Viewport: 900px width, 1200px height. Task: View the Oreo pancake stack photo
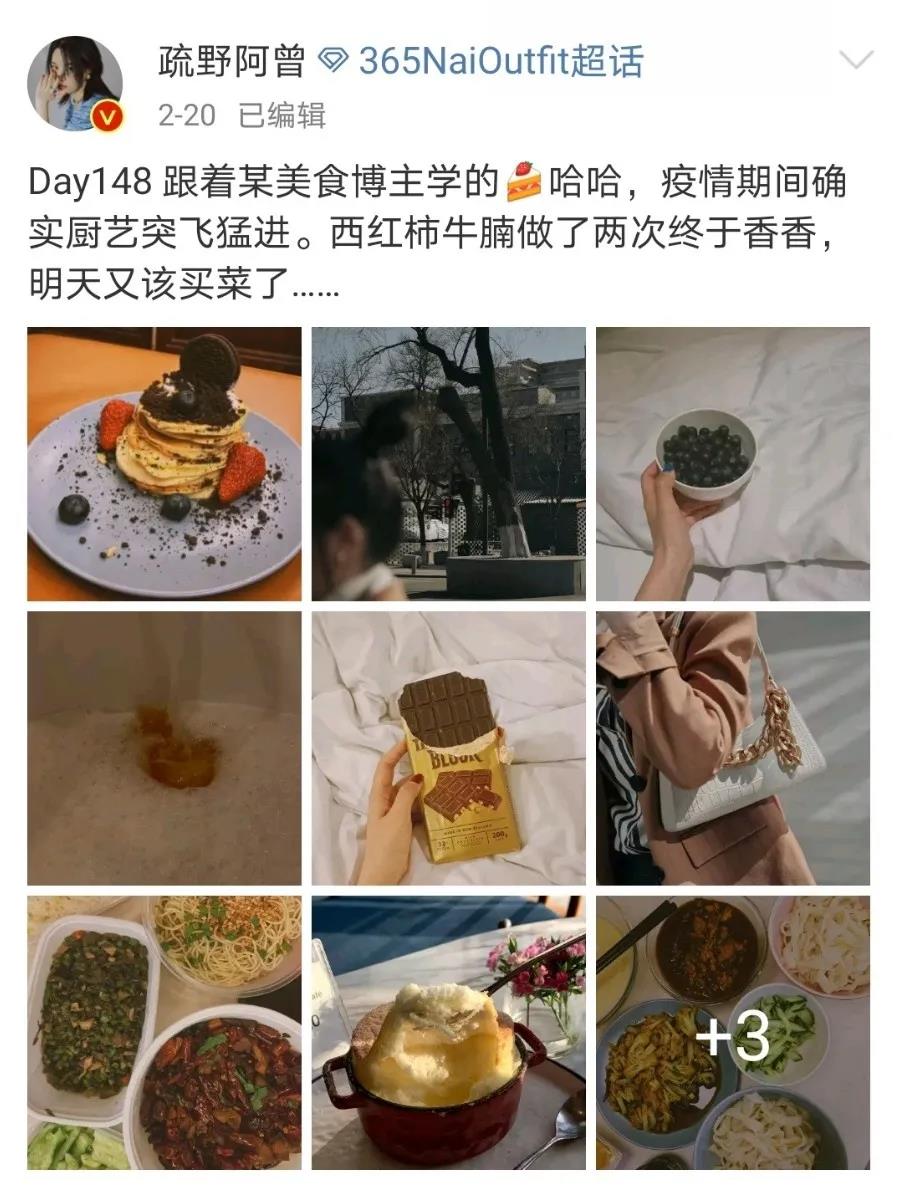(x=164, y=464)
